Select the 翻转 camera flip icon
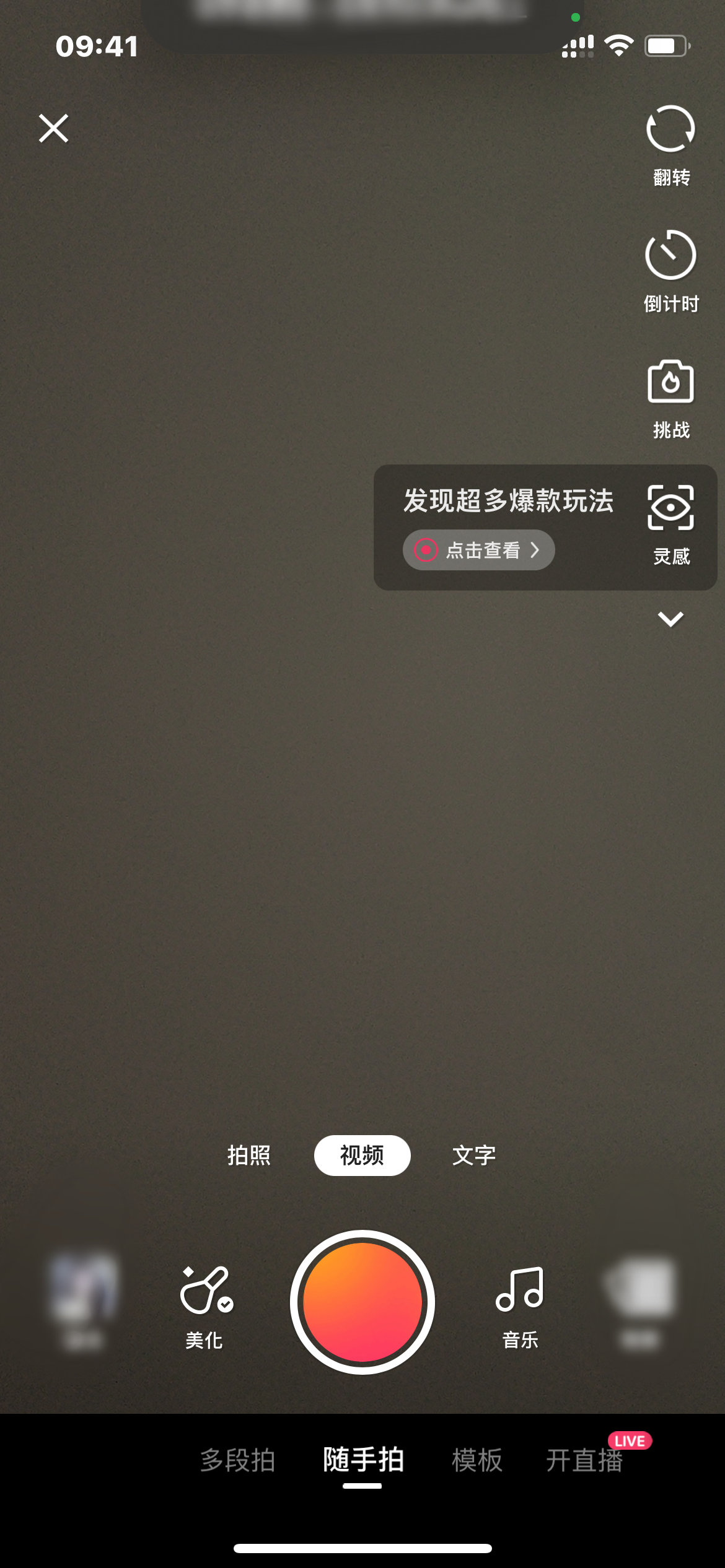This screenshot has height=1568, width=725. click(671, 131)
